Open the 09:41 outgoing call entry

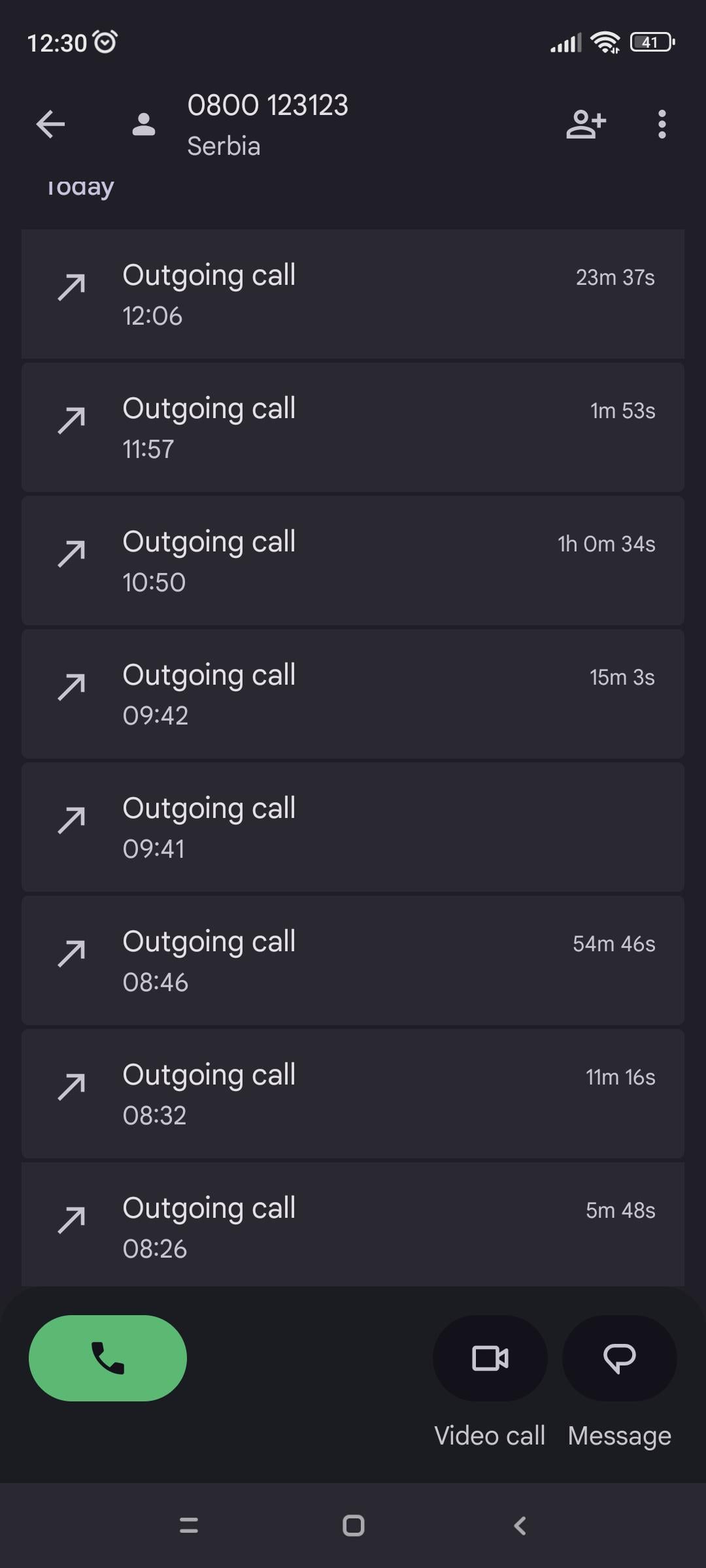coord(353,827)
